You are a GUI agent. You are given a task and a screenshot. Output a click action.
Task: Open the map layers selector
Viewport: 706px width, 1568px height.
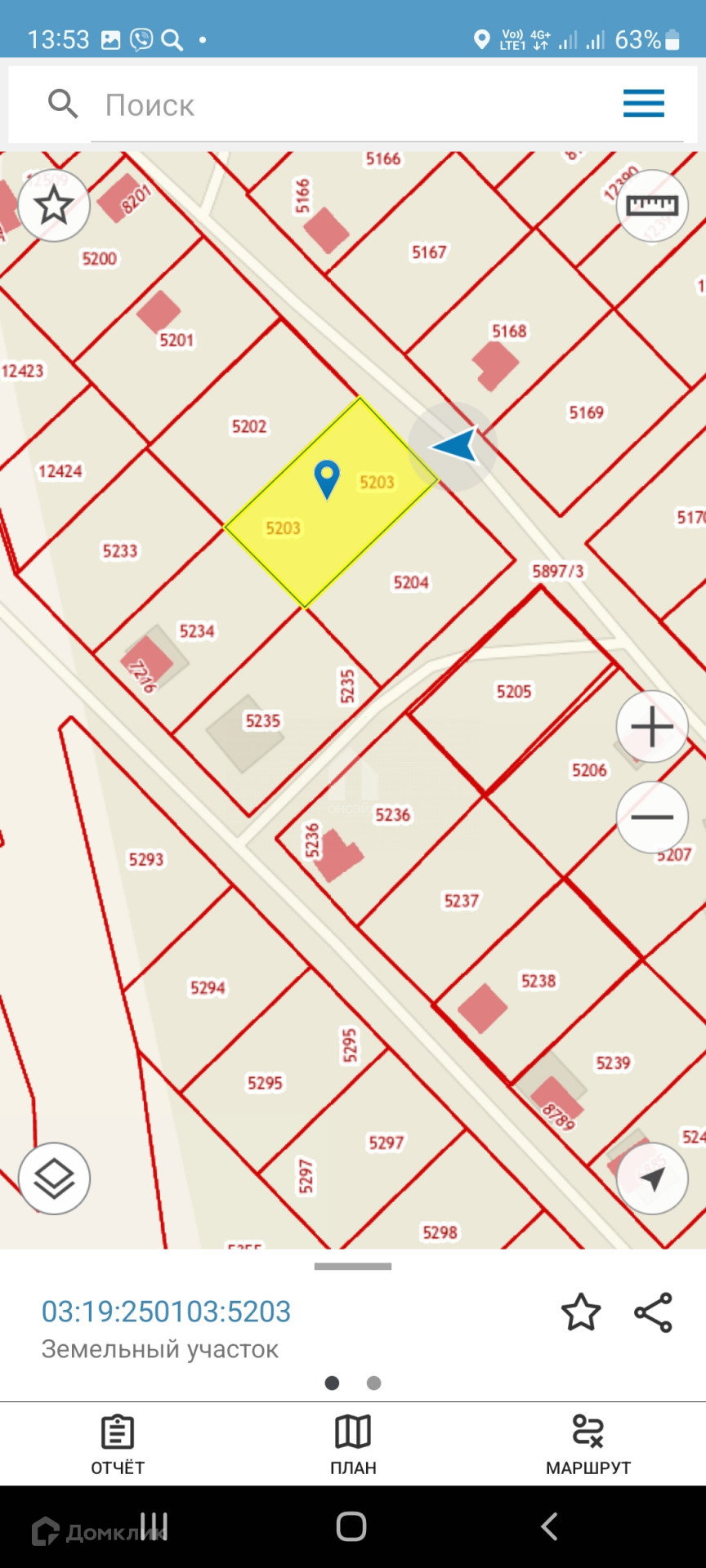54,1178
